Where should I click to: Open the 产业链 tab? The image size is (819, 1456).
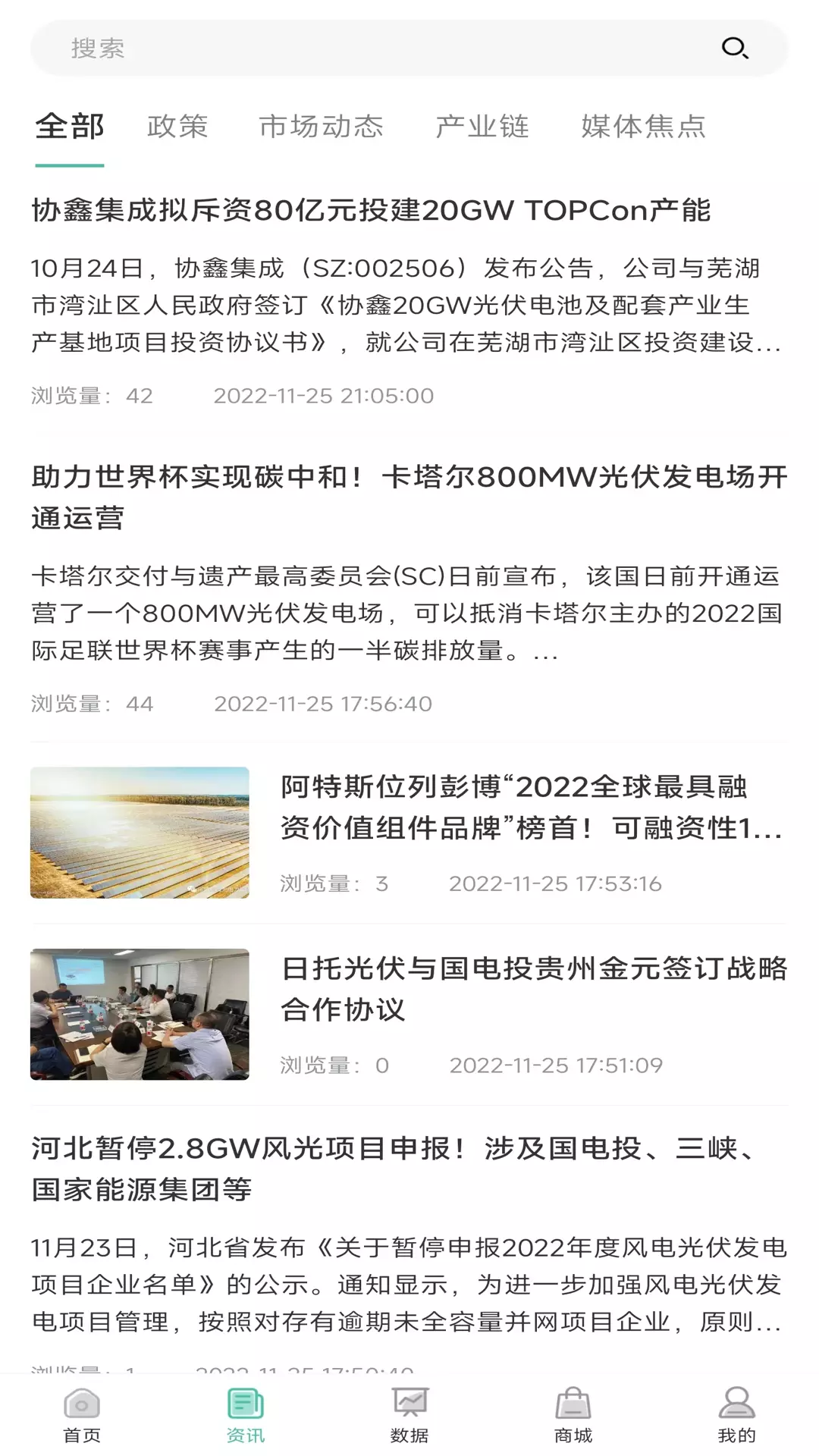coord(482,127)
